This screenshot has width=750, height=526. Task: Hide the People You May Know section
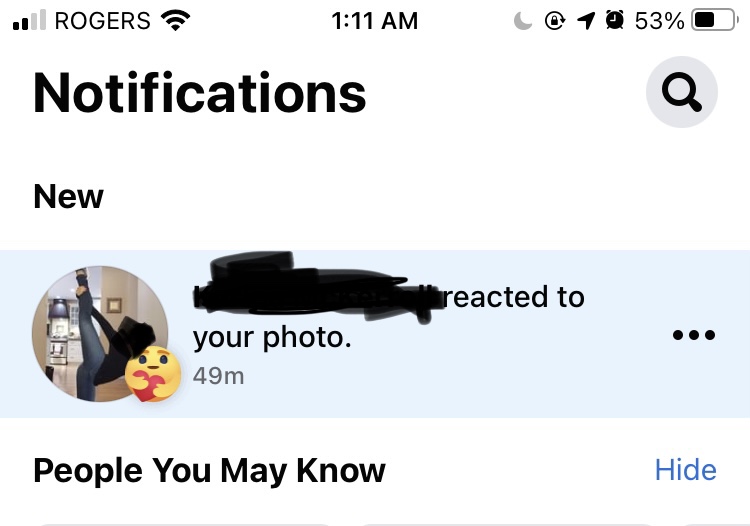pos(685,470)
